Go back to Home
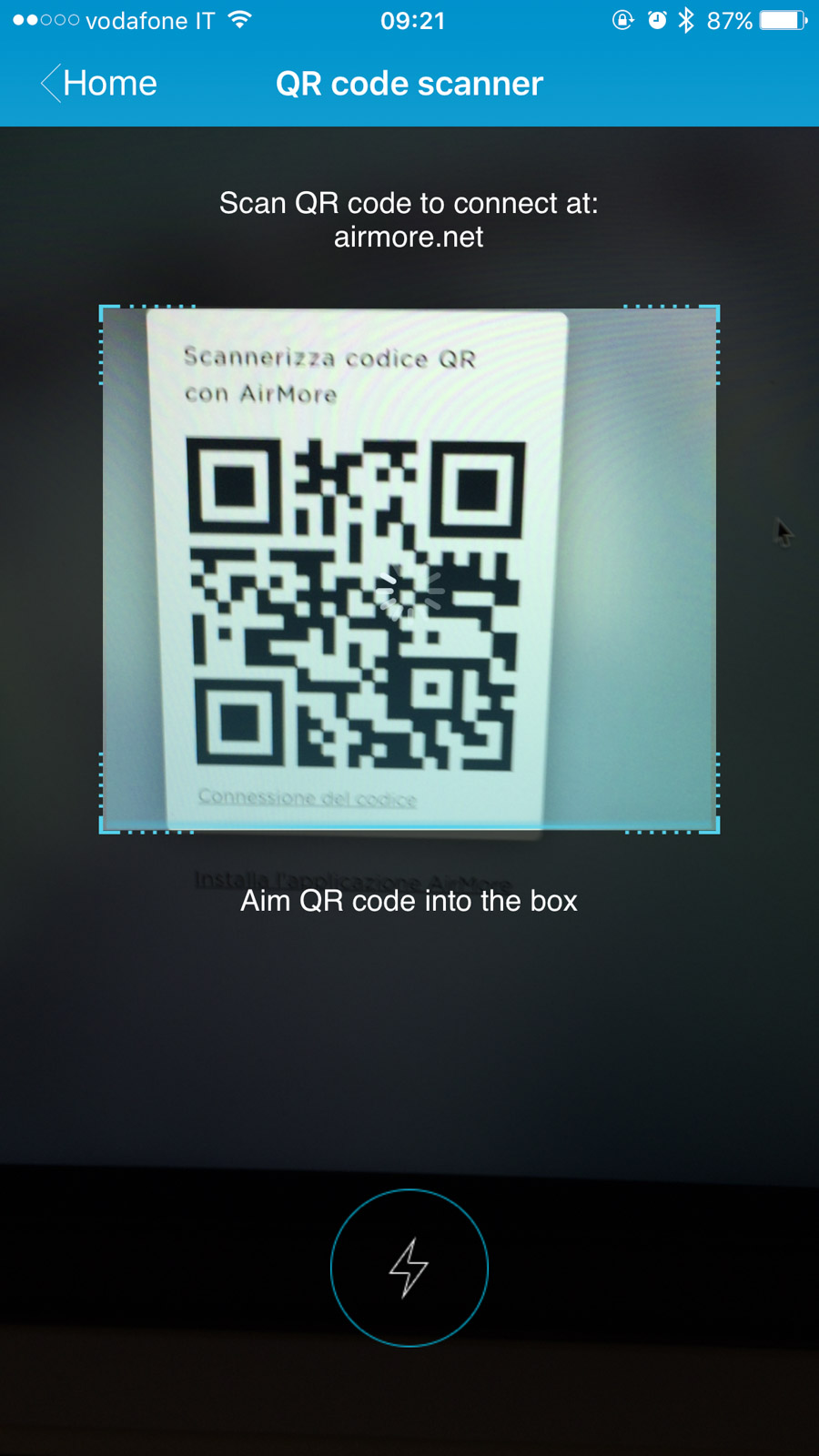The width and height of the screenshot is (819, 1456). (98, 84)
